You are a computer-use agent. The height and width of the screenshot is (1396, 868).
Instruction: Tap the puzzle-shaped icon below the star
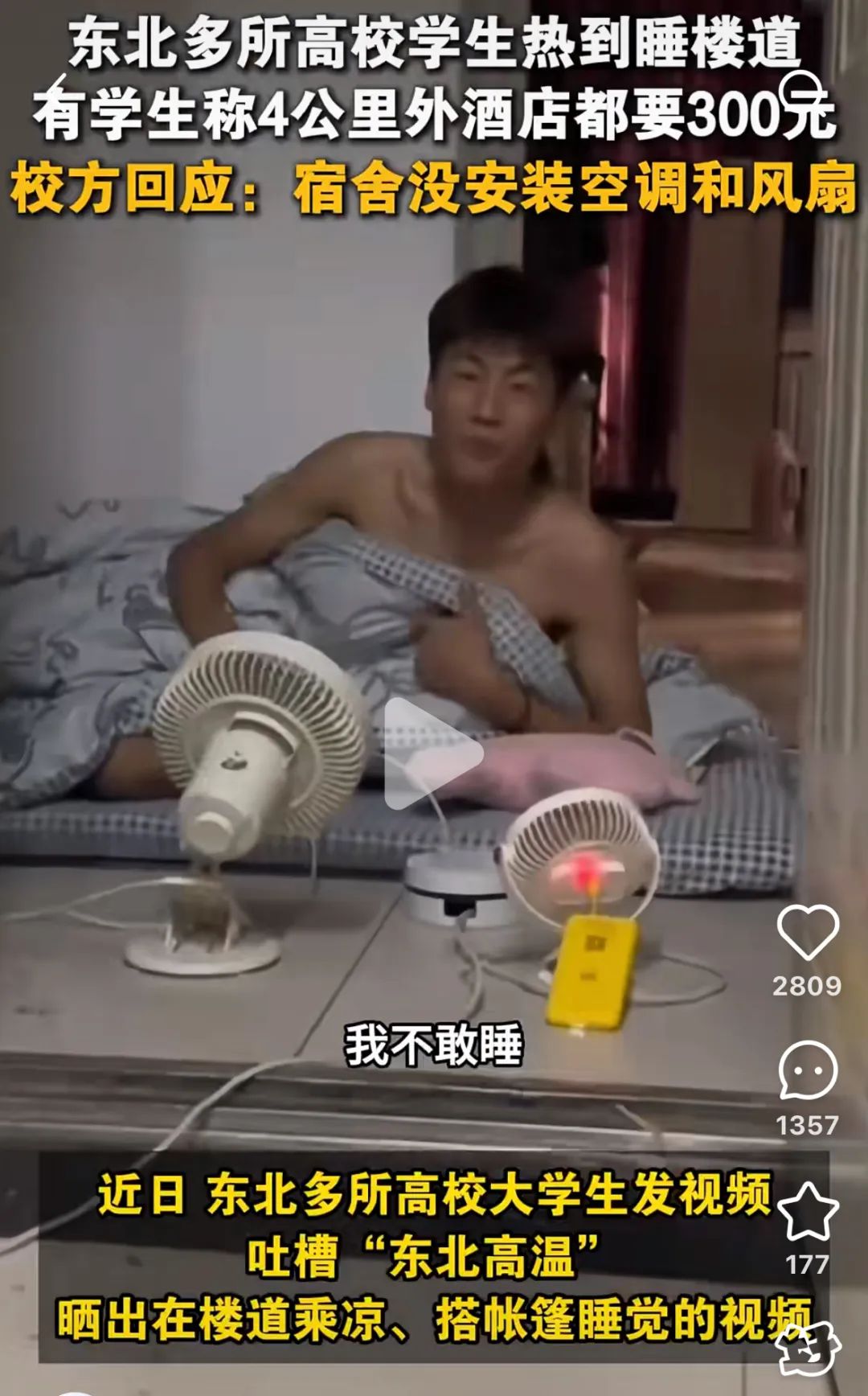(x=809, y=1349)
